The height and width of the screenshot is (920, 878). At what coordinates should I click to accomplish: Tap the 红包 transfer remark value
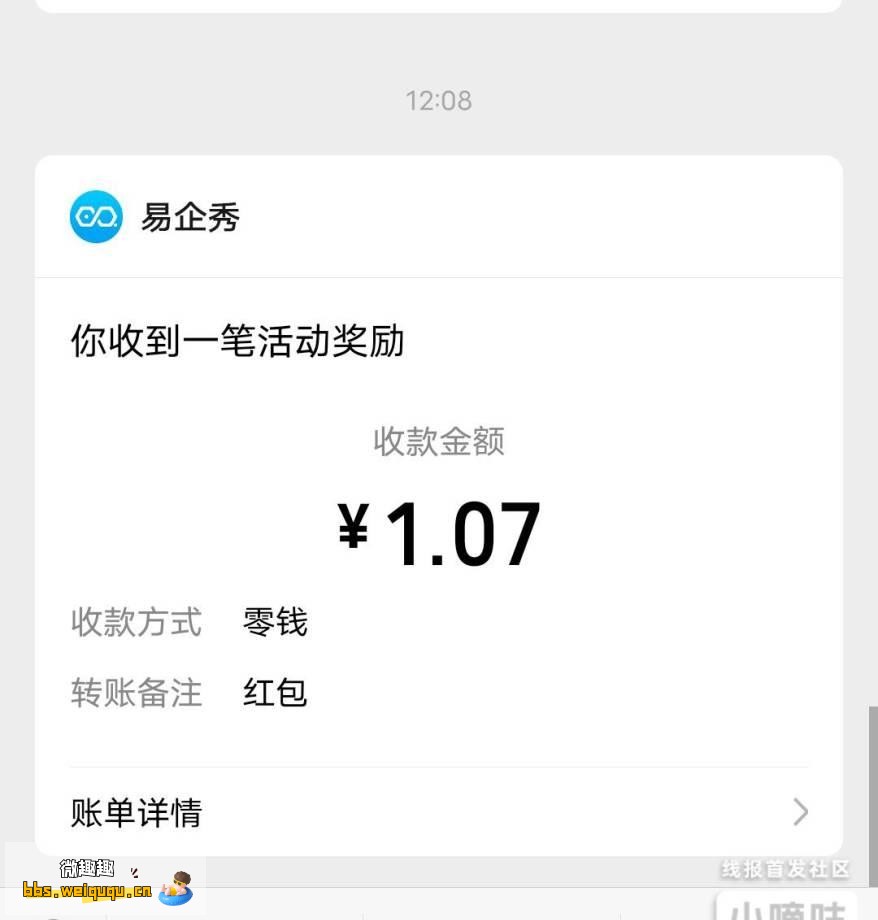tap(274, 693)
